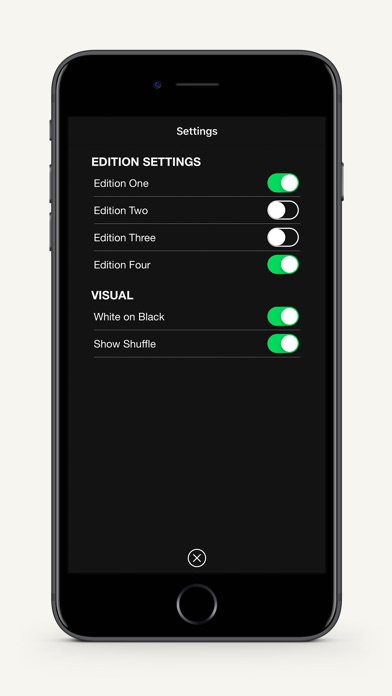Disable the Show Shuffle switch

(x=283, y=344)
